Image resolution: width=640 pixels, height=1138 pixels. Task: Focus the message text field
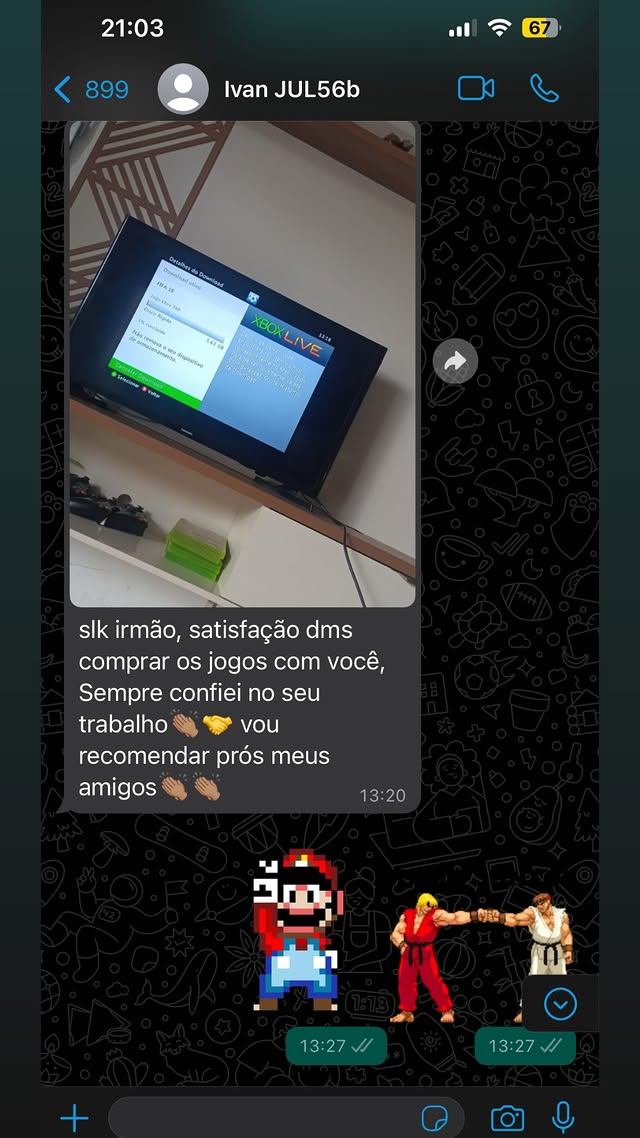coord(260,1117)
